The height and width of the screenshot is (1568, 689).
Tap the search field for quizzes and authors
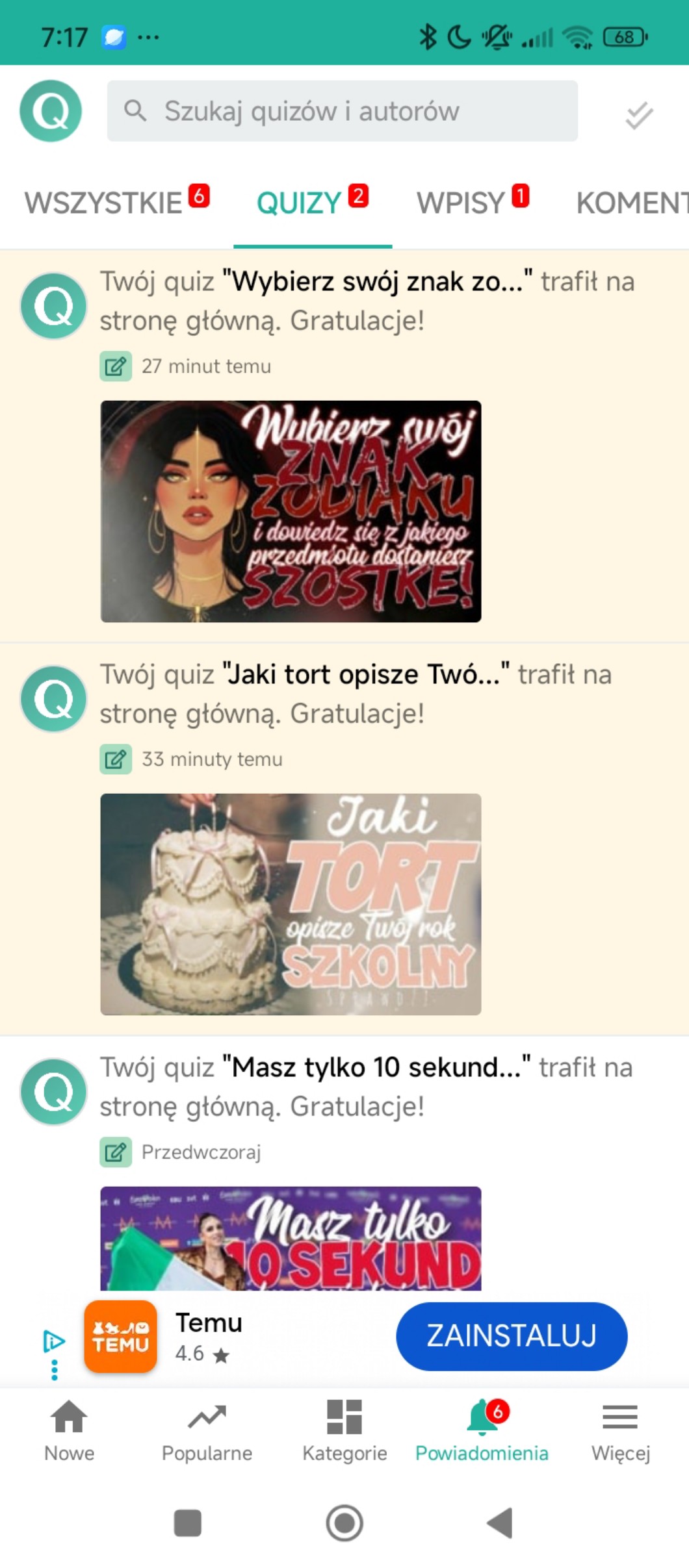343,111
